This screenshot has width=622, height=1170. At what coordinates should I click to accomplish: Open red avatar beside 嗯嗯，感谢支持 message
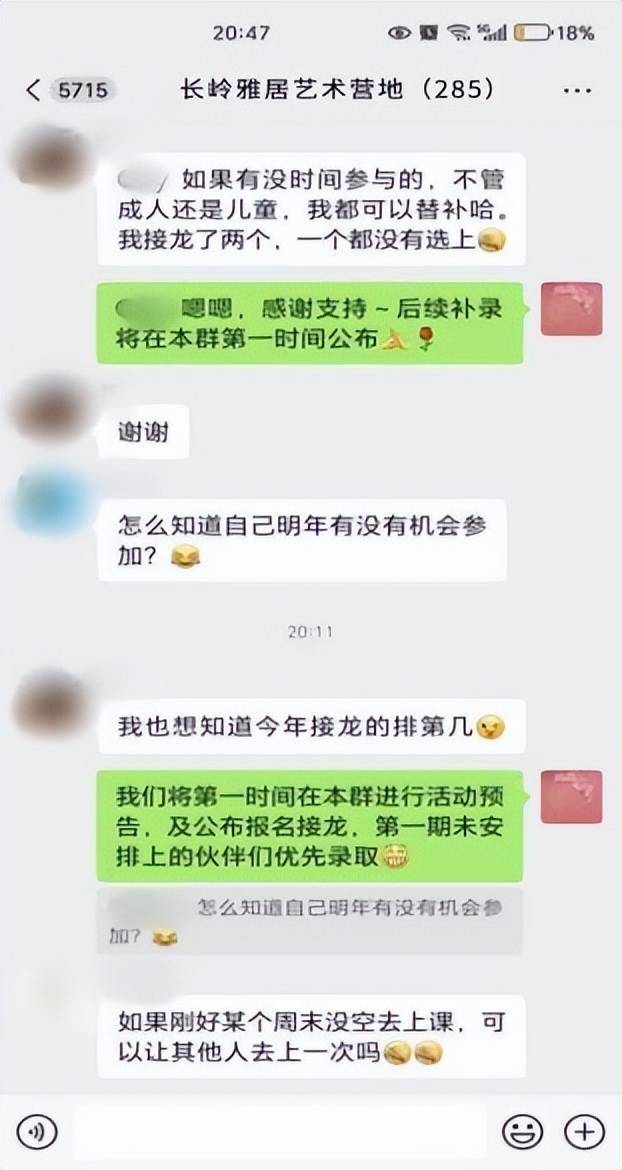click(571, 309)
